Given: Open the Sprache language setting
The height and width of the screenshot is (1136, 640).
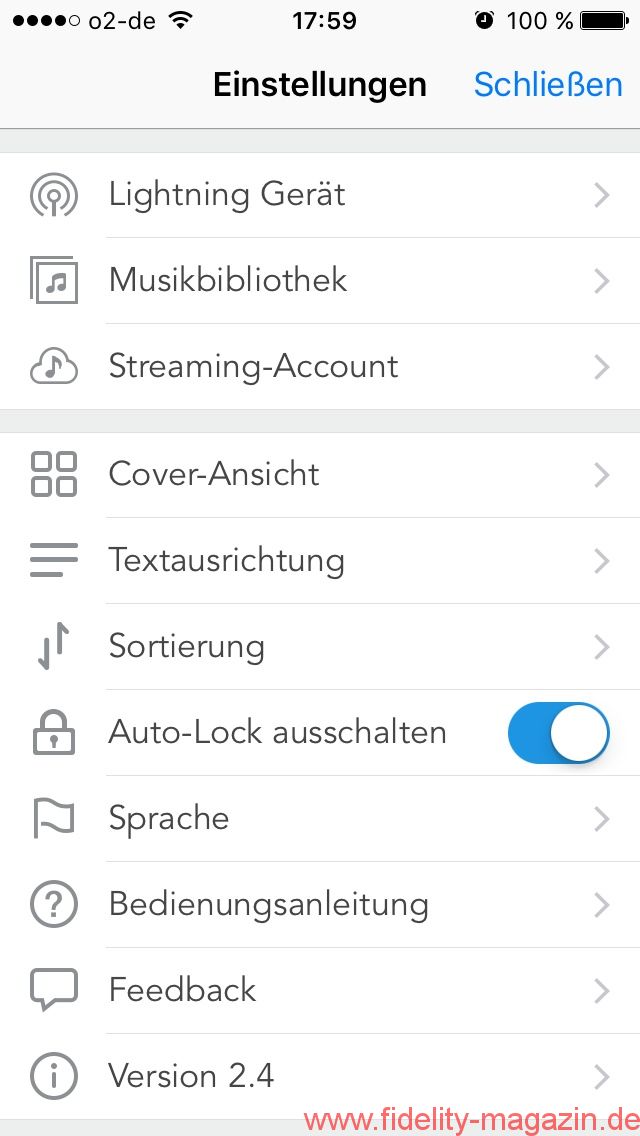Looking at the screenshot, I should pyautogui.click(x=320, y=818).
